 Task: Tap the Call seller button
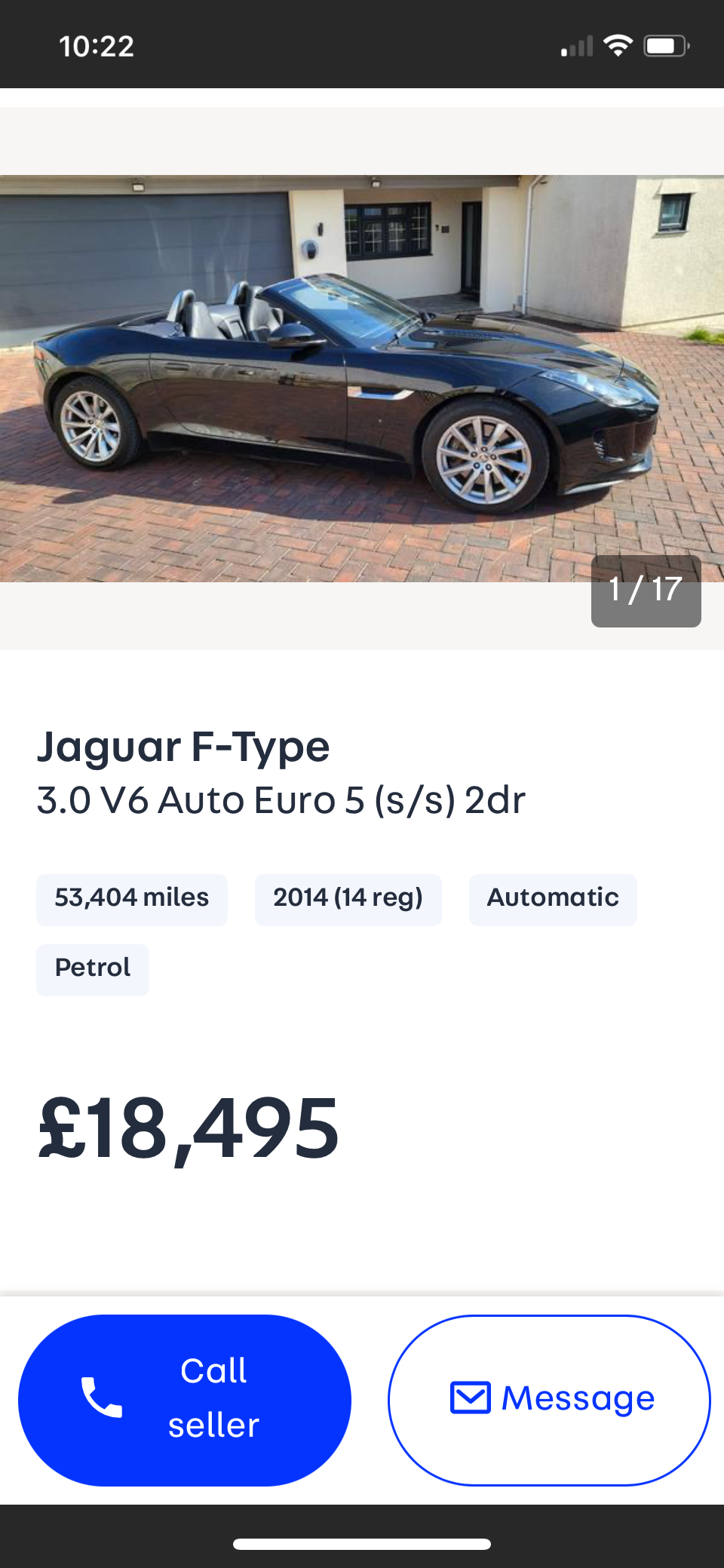(x=185, y=1400)
